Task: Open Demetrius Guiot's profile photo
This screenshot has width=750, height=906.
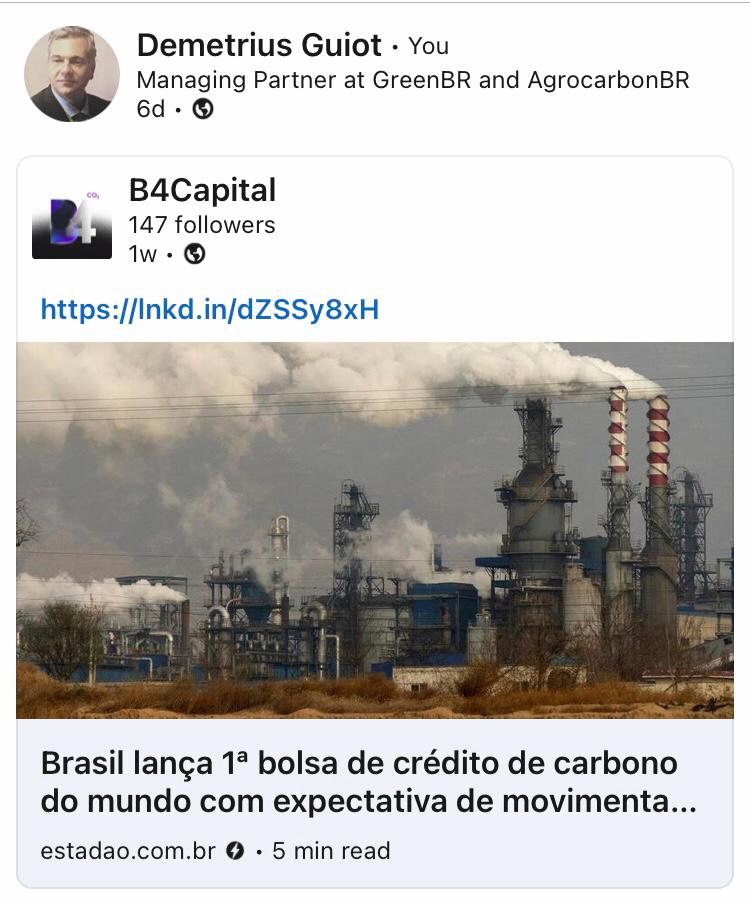Action: [71, 74]
